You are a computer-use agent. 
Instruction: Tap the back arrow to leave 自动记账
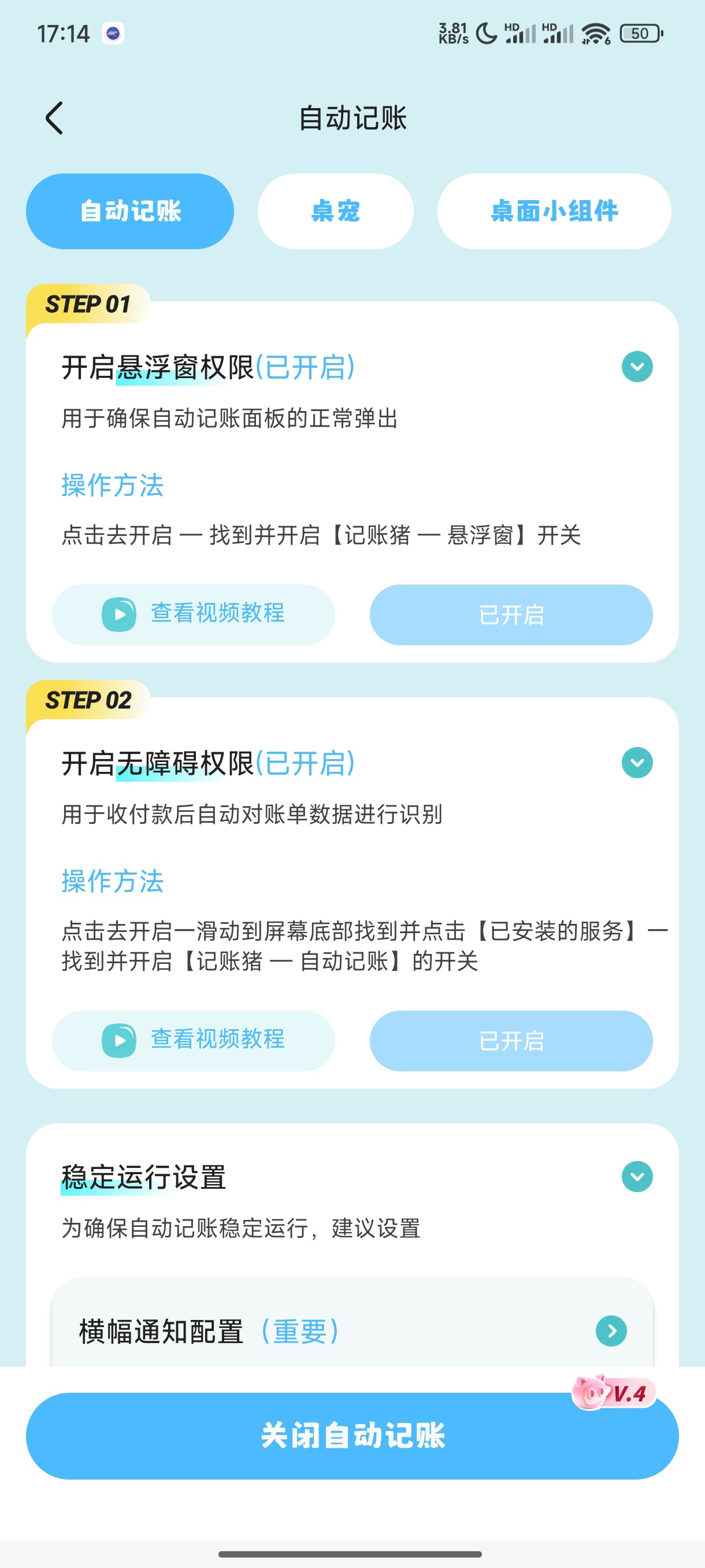pos(55,117)
